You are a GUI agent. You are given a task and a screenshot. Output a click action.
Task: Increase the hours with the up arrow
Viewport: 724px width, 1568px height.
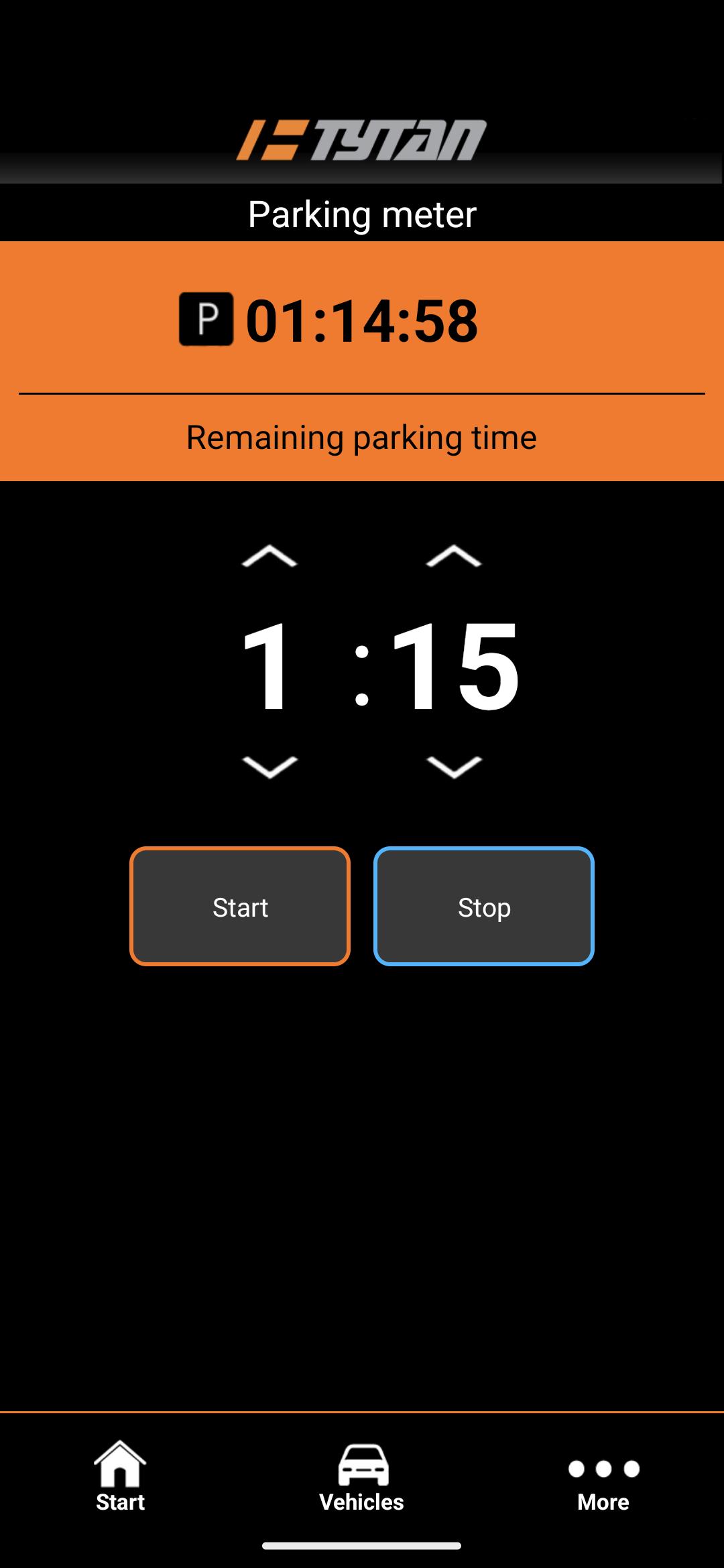tap(269, 556)
